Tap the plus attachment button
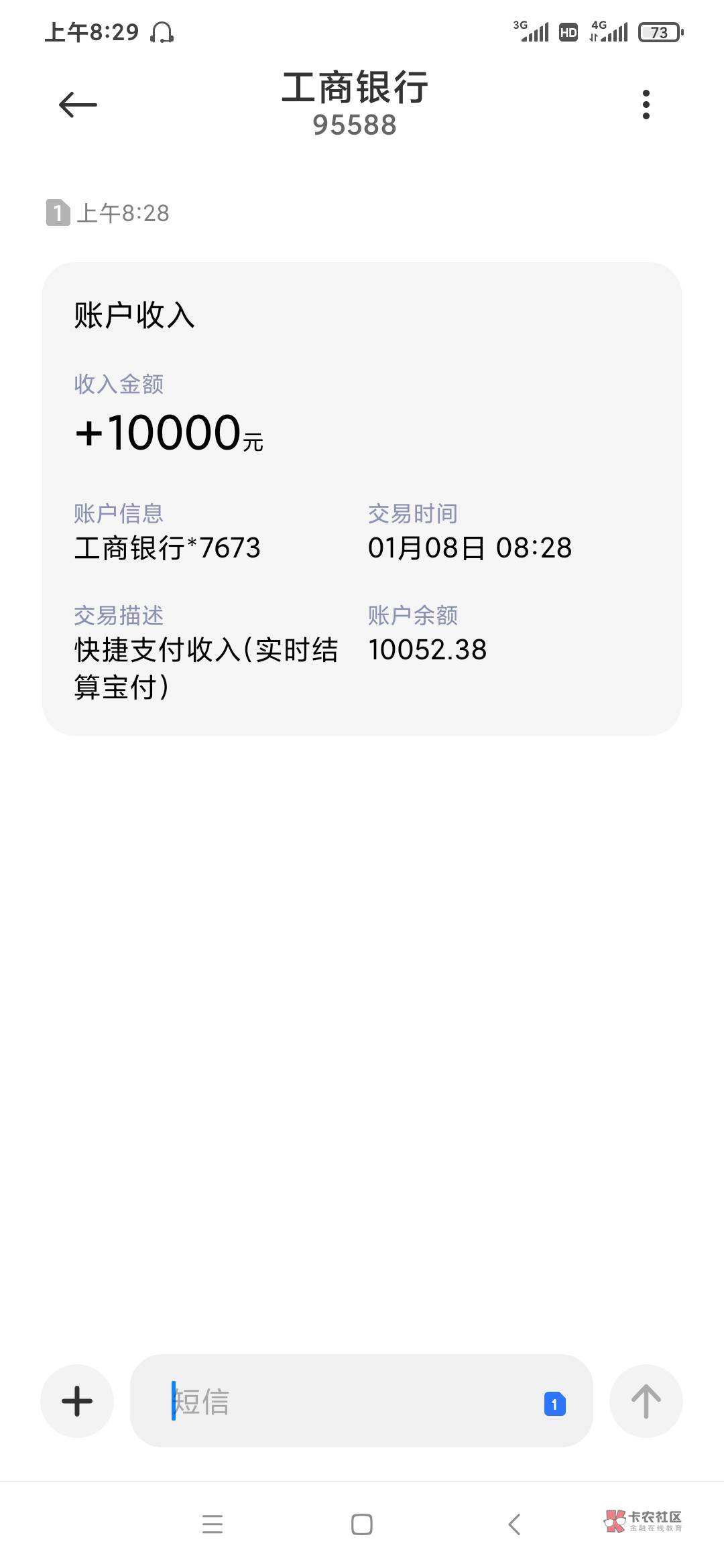Image resolution: width=724 pixels, height=1568 pixels. 77,1400
